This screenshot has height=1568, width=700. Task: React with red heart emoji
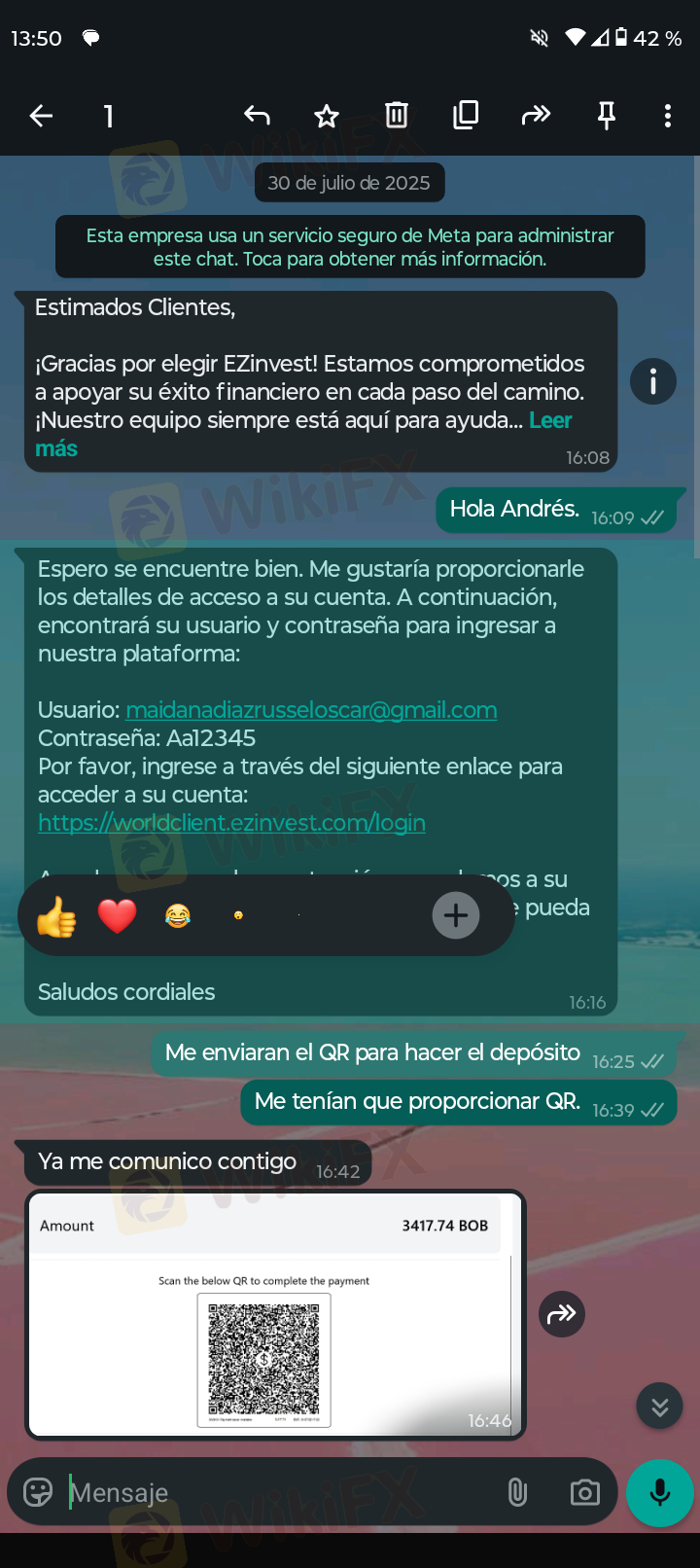[118, 915]
